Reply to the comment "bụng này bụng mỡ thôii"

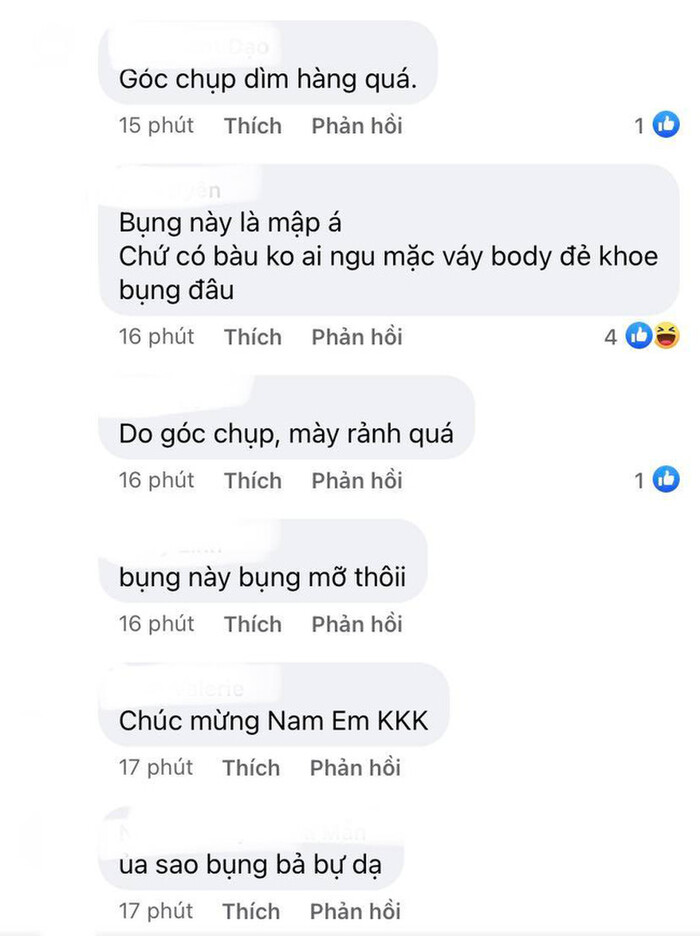[357, 624]
